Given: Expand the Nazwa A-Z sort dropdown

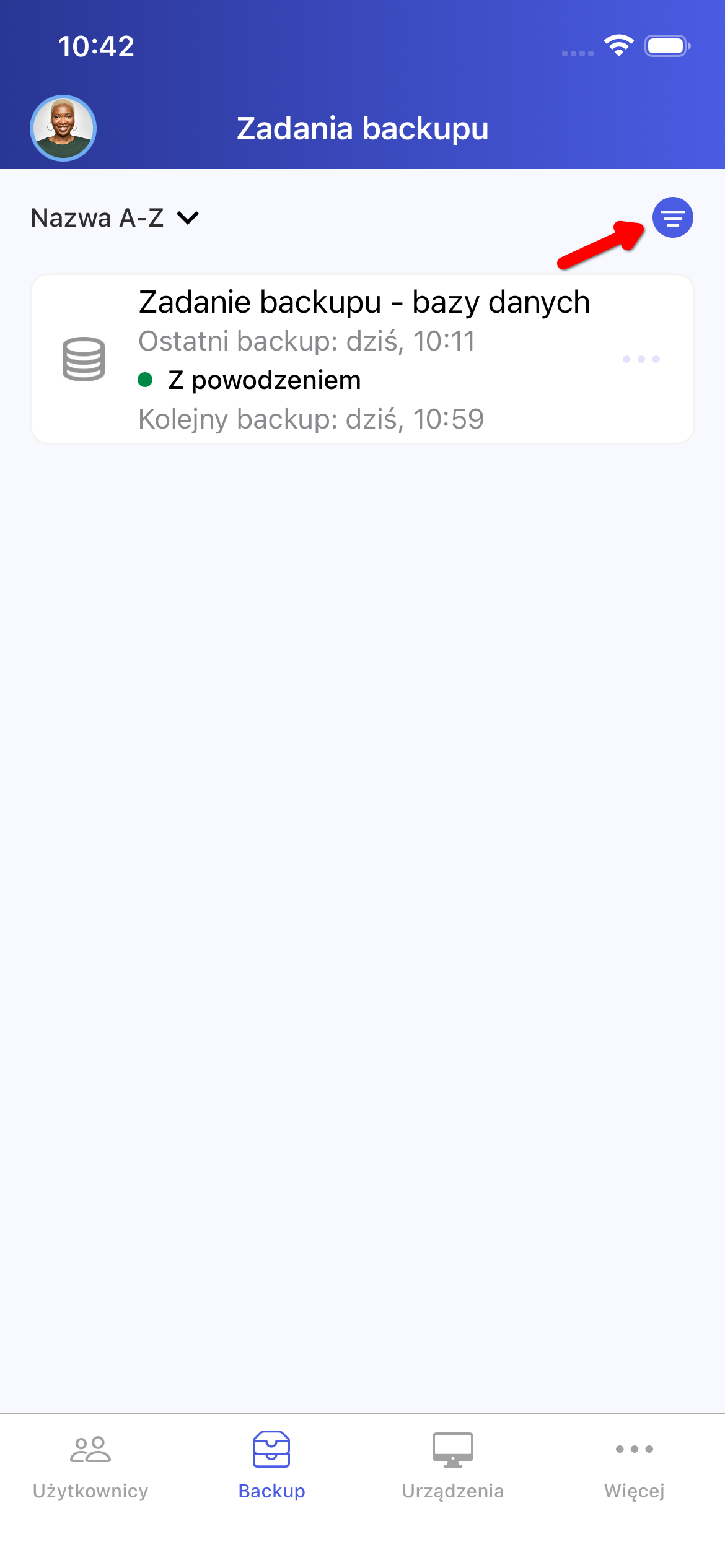Looking at the screenshot, I should [x=115, y=218].
